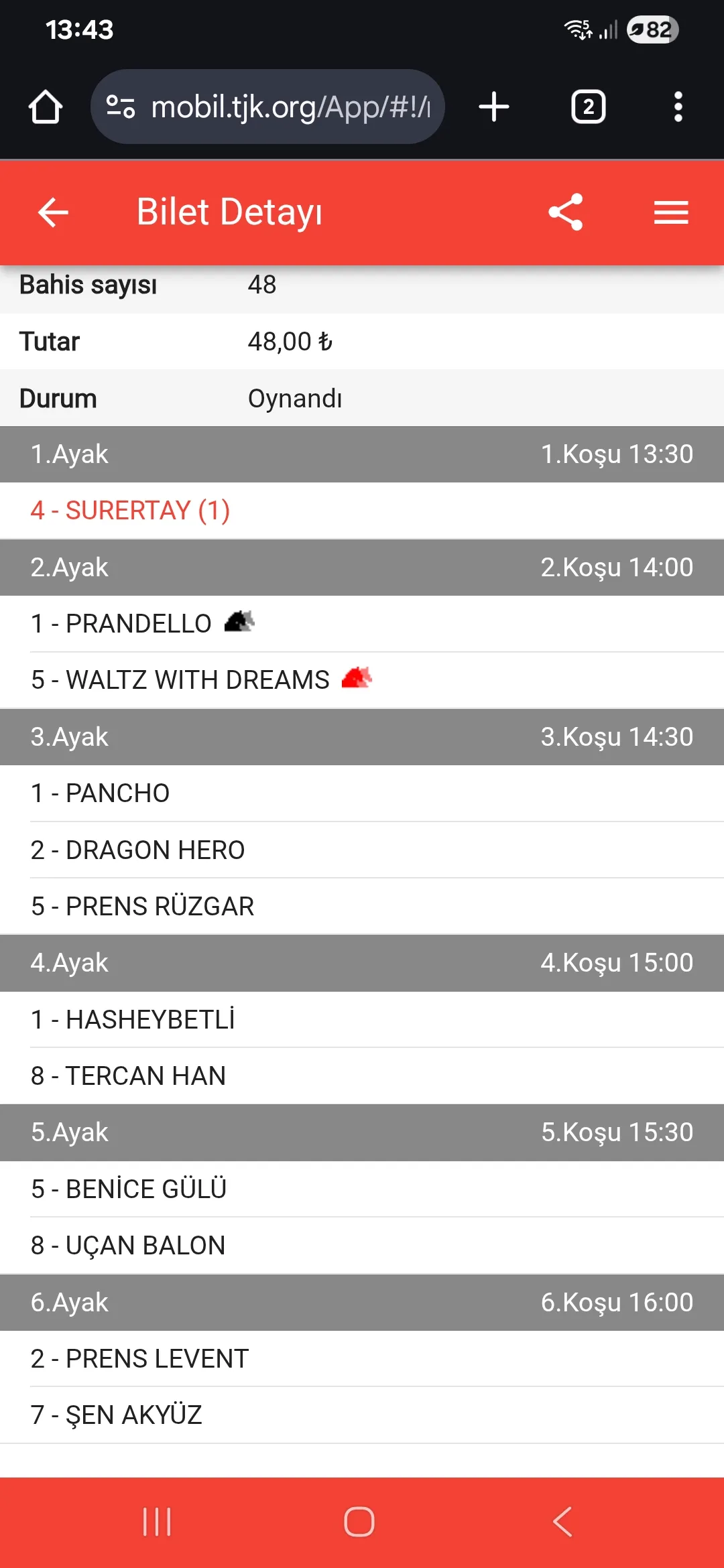The image size is (724, 1568).
Task: Go back from Bilet Detayı
Action: click(x=53, y=212)
